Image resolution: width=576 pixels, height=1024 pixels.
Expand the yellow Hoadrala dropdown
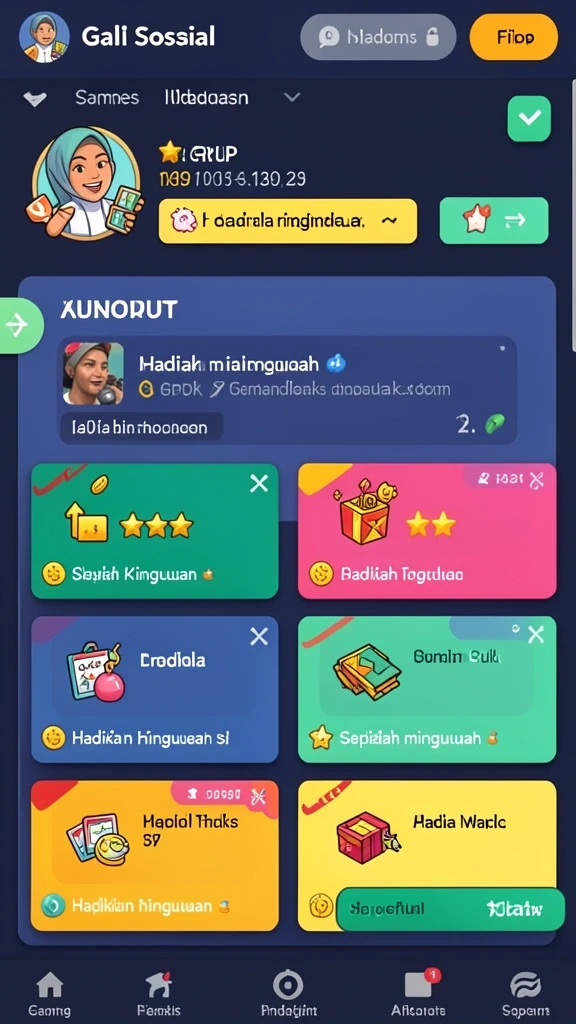point(287,221)
